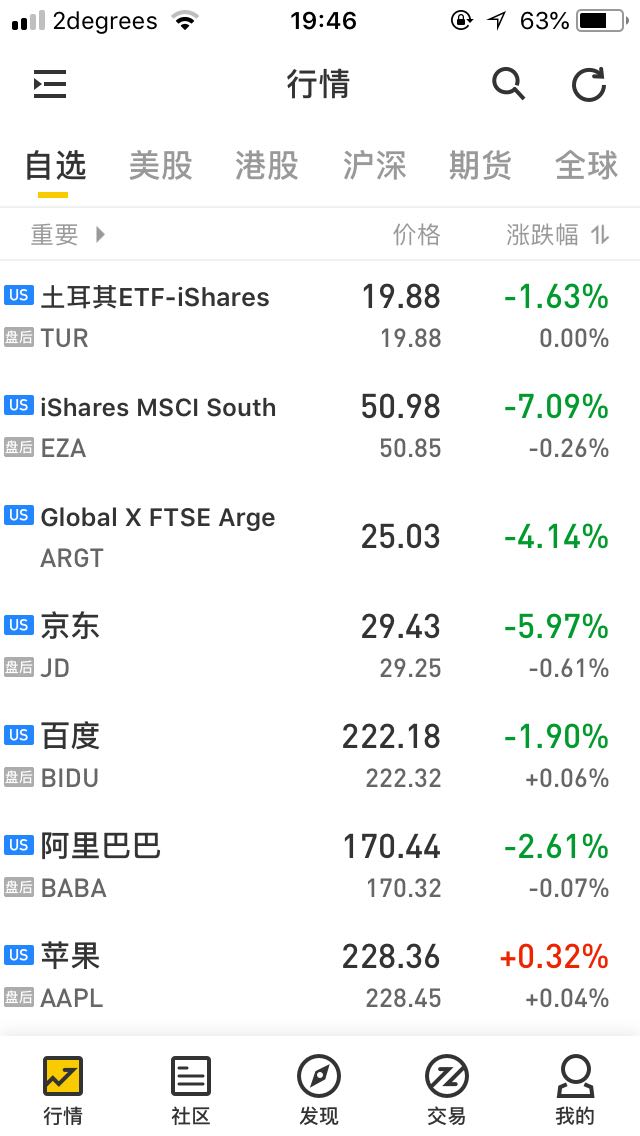Switch to the 美股 tab
This screenshot has height=1136, width=640.
point(160,165)
